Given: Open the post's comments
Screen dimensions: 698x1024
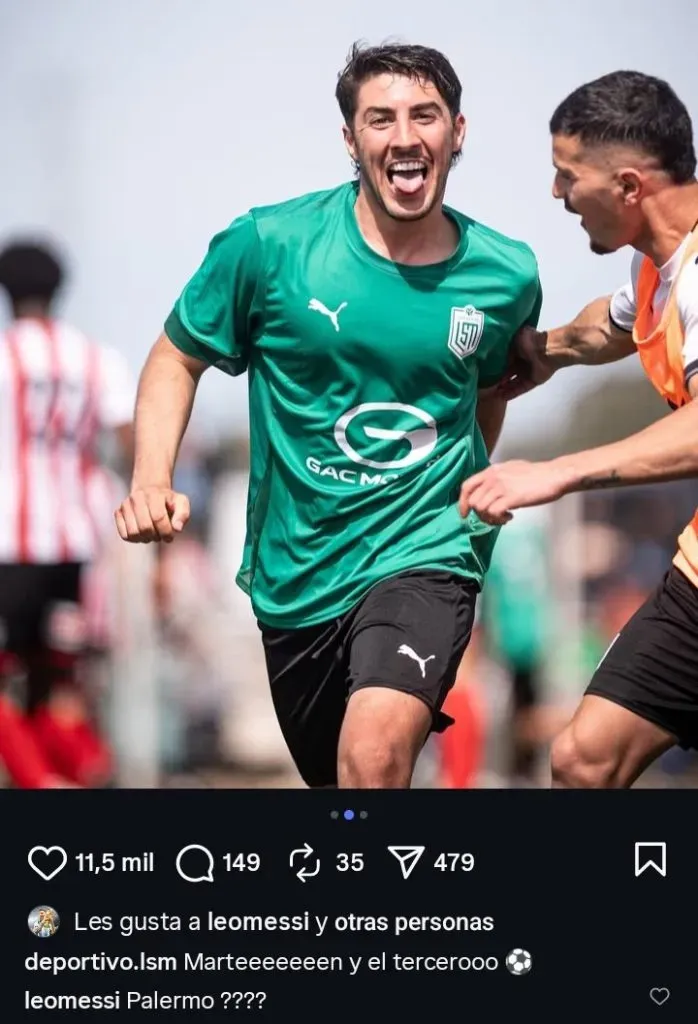Looking at the screenshot, I should (x=194, y=862).
